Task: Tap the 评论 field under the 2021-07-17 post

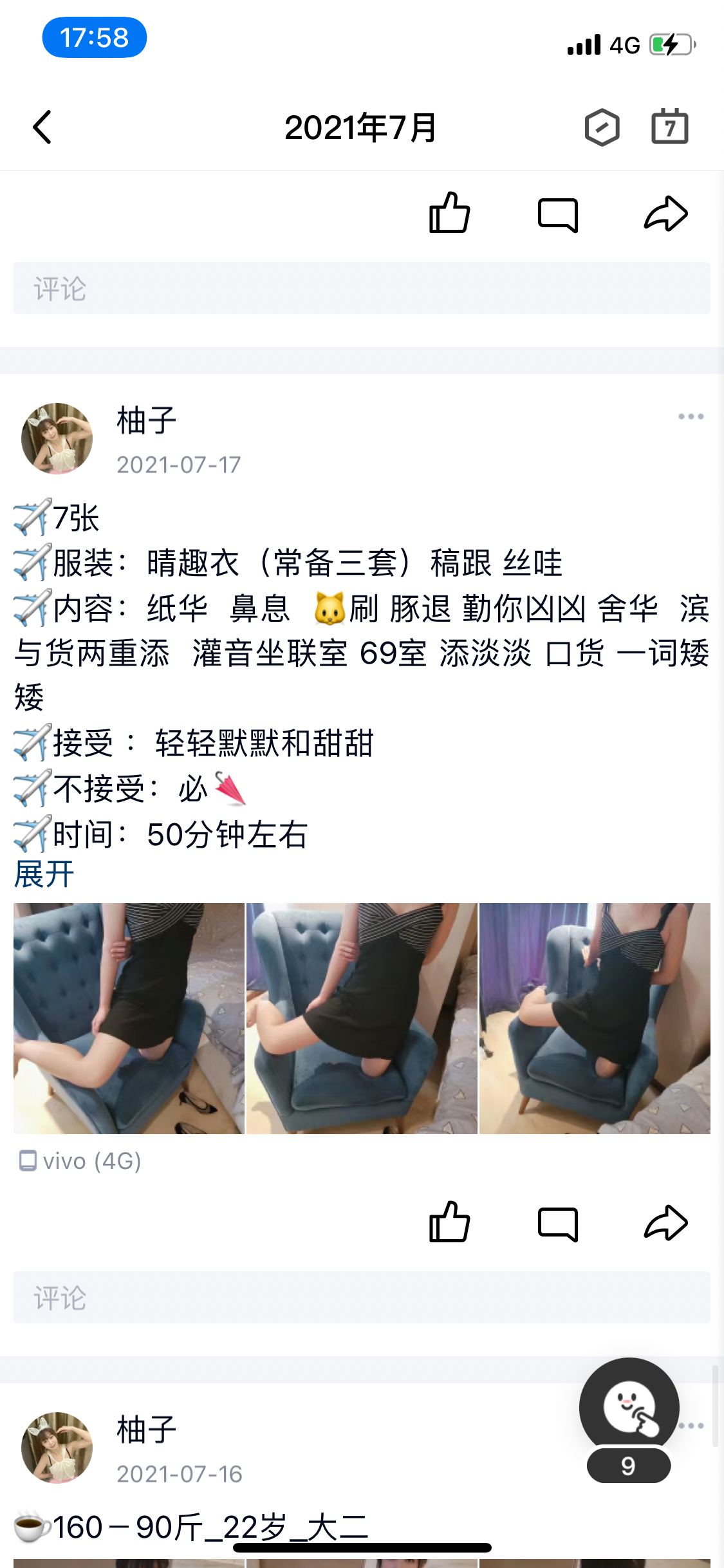Action: [x=362, y=1298]
